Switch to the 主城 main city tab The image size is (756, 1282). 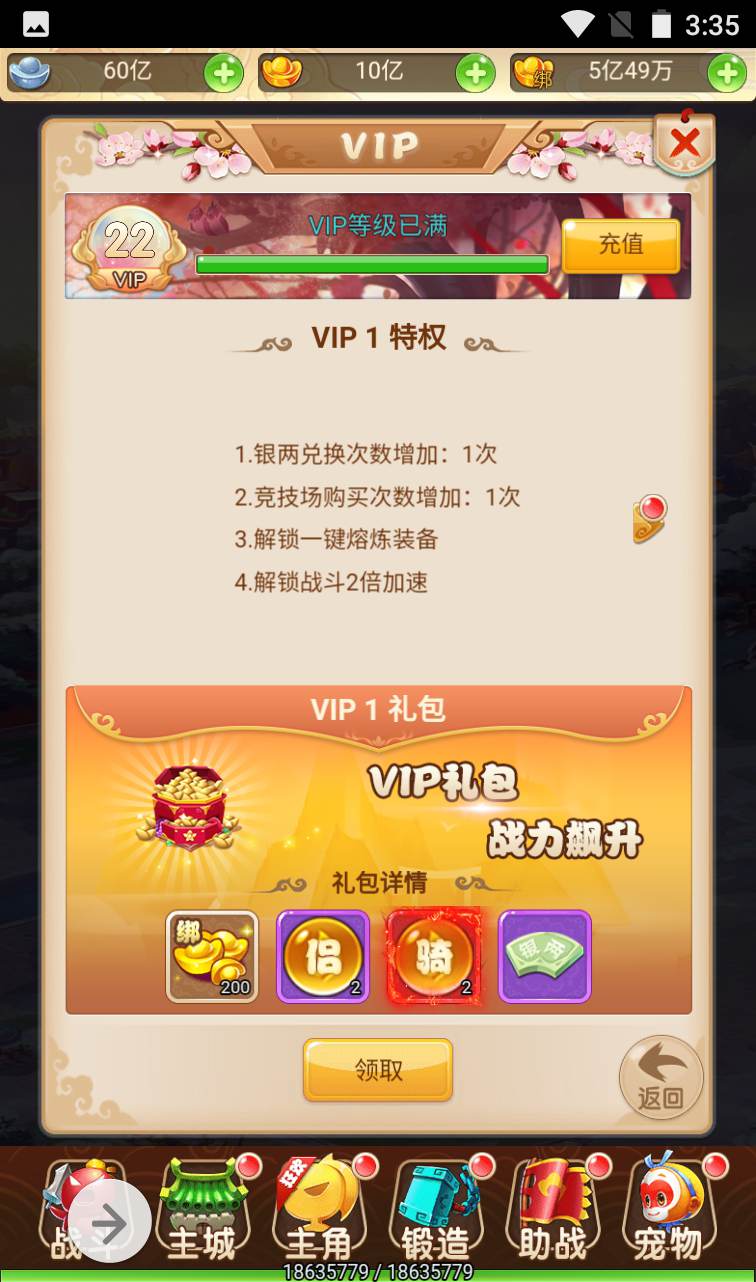click(203, 1212)
